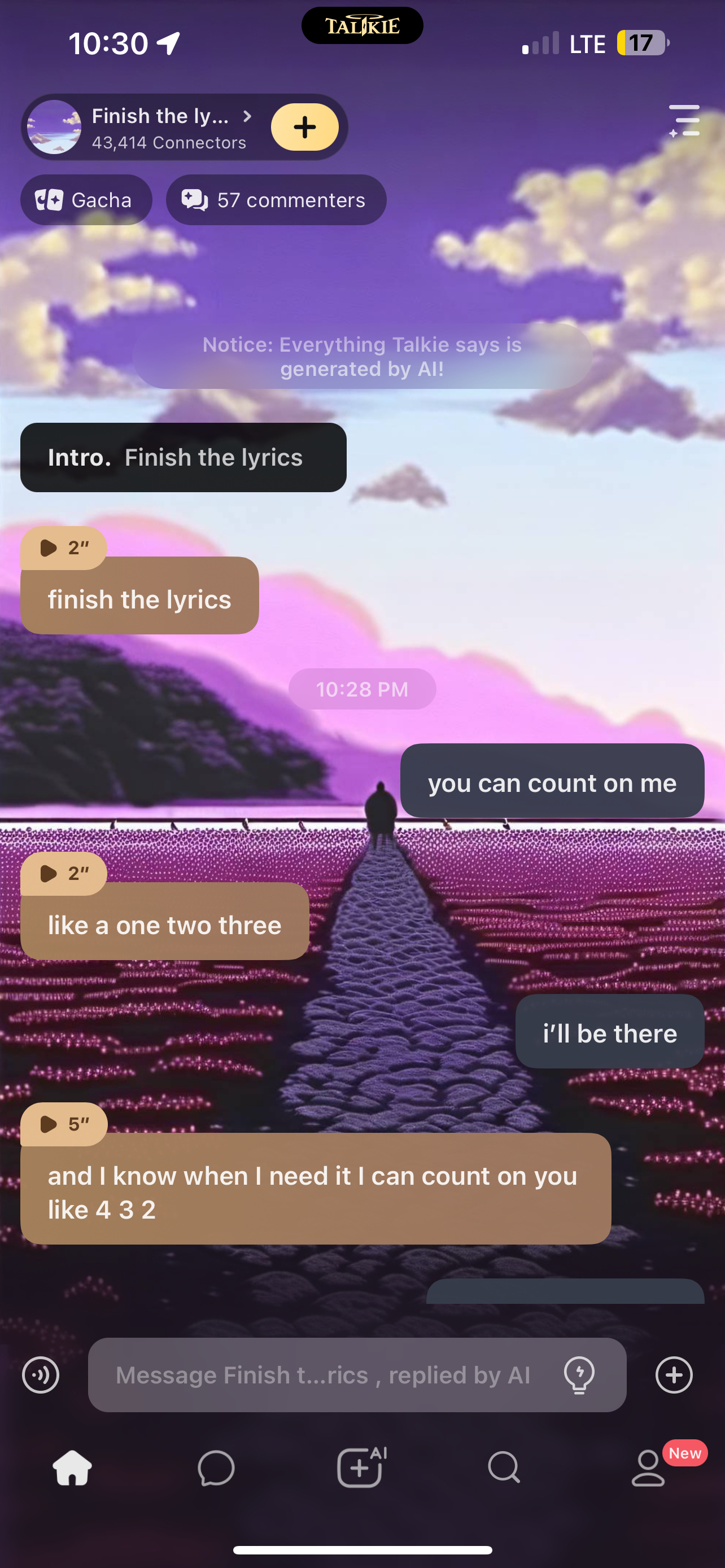Focus the message input field
Screen dimensions: 725x1568
[x=322, y=1375]
